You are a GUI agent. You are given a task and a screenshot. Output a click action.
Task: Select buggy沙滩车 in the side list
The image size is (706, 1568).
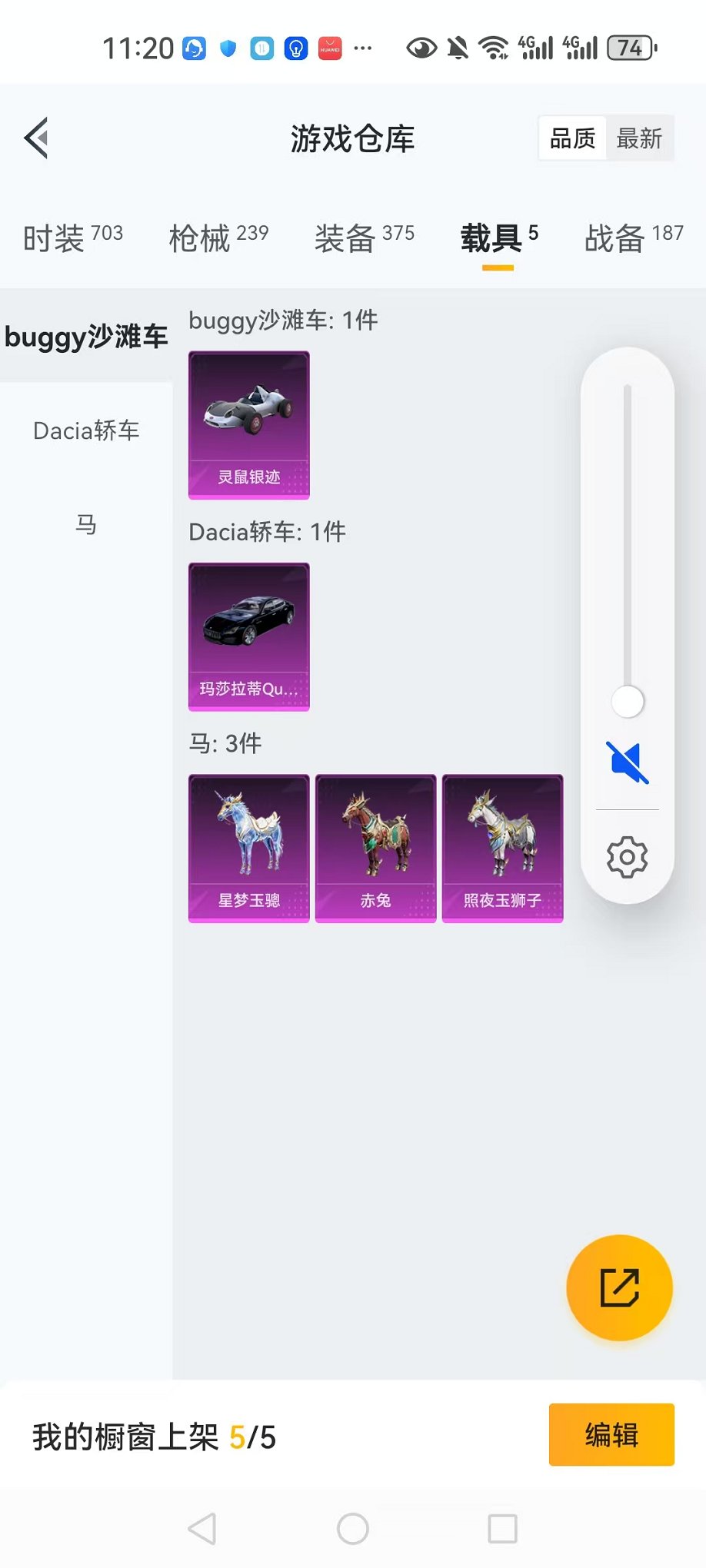[86, 337]
